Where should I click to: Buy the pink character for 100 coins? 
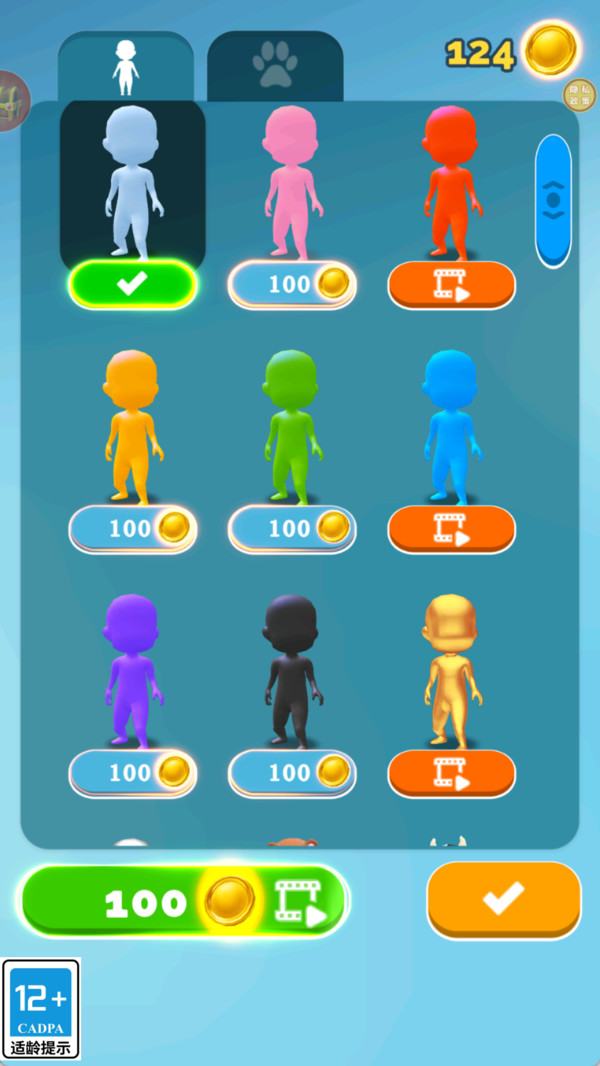point(292,285)
